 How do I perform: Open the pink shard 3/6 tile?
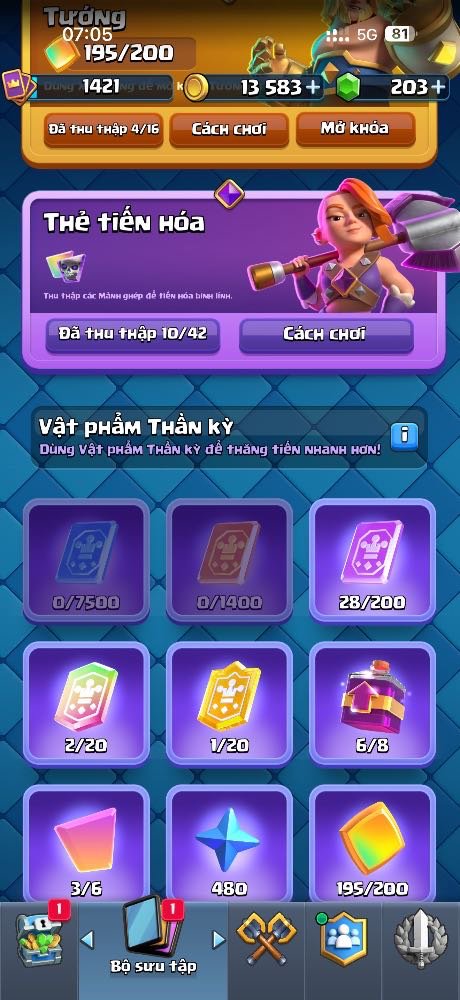click(x=86, y=843)
